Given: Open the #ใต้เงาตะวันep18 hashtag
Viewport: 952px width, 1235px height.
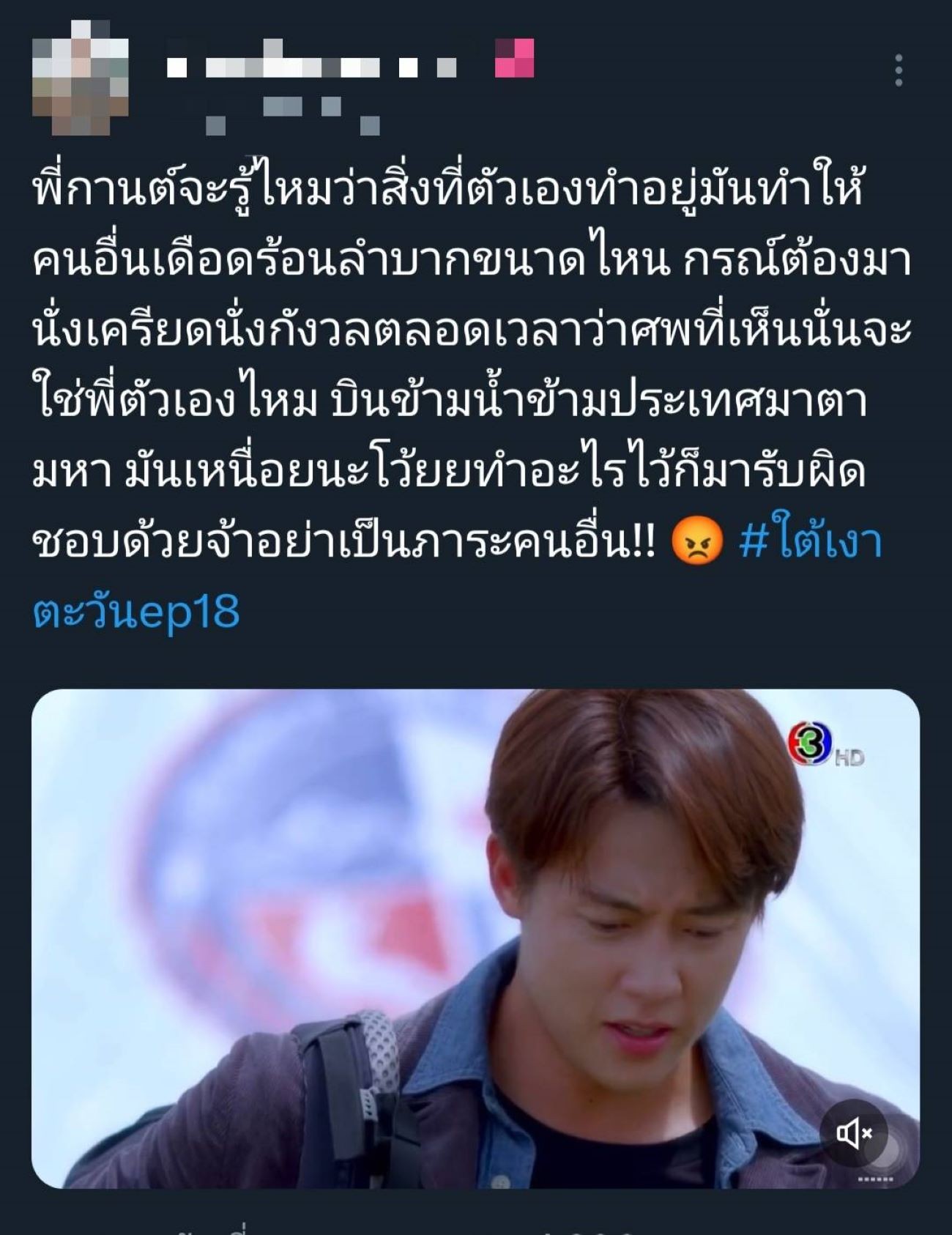Looking at the screenshot, I should 810,543.
